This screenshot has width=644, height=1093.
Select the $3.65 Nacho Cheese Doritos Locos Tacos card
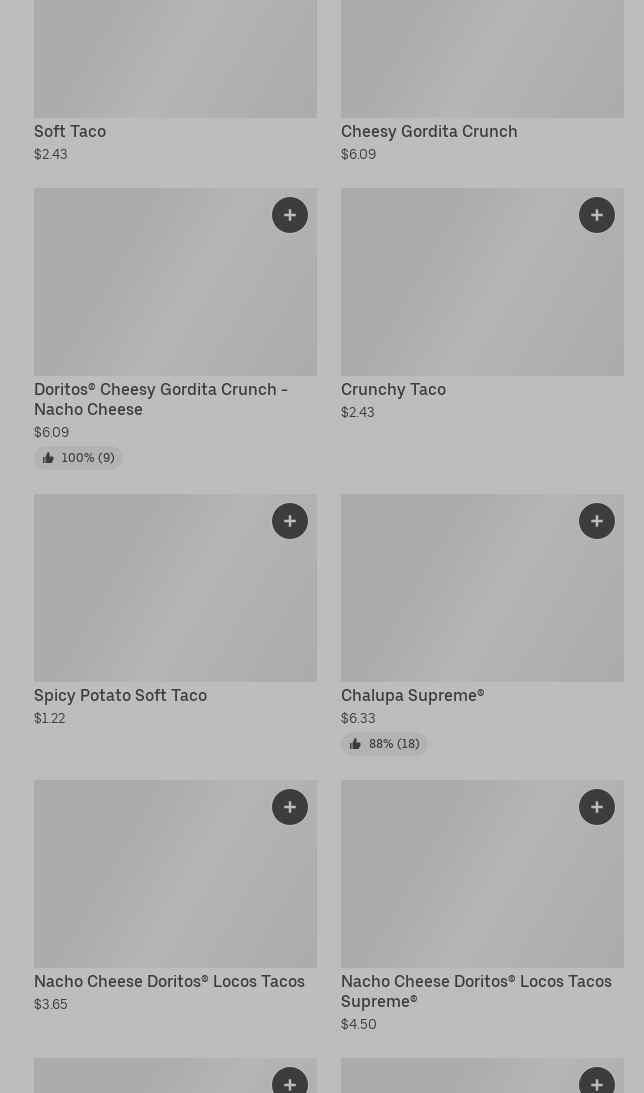175,896
